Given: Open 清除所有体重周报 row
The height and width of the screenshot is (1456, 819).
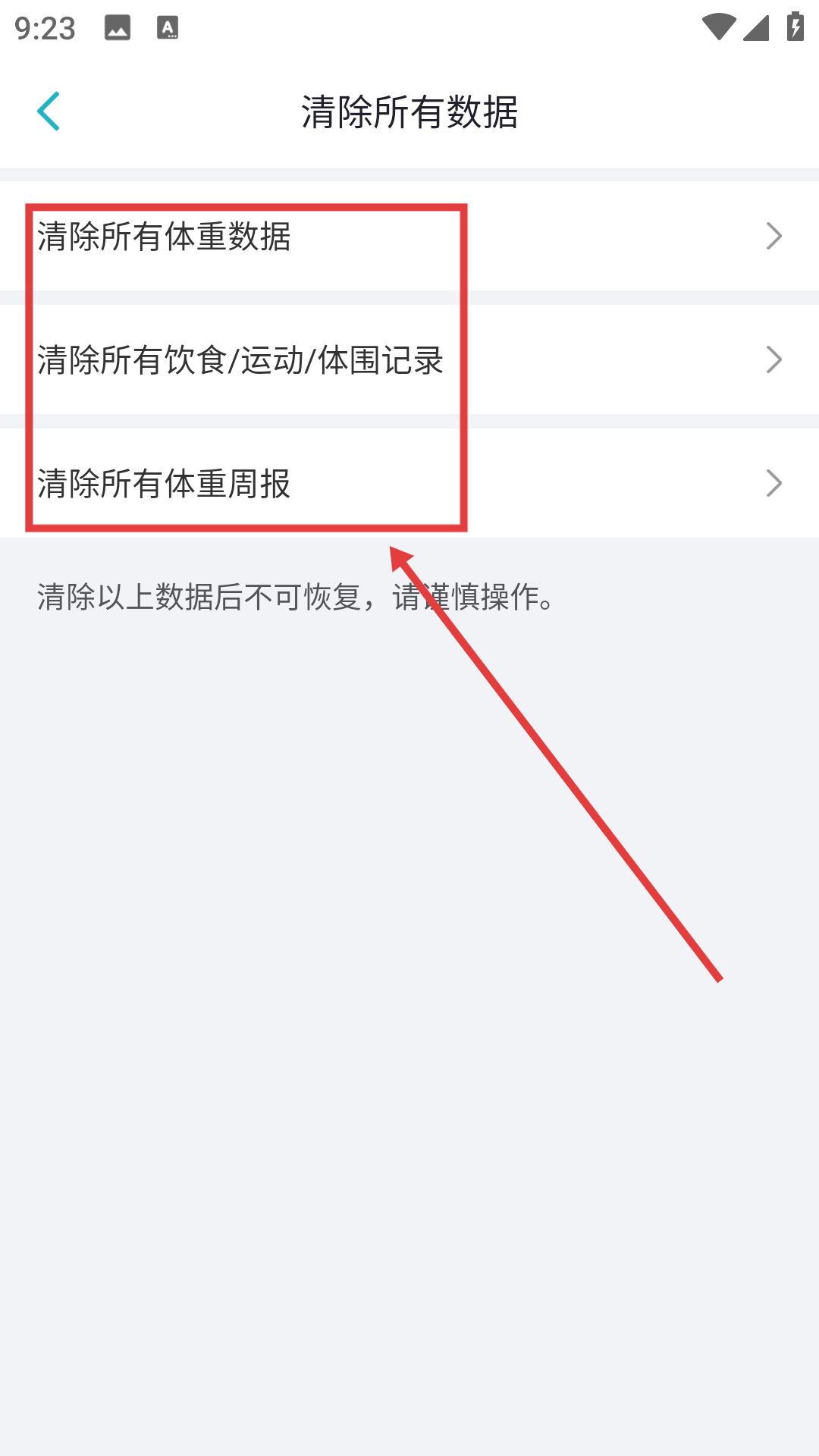Looking at the screenshot, I should (x=409, y=483).
